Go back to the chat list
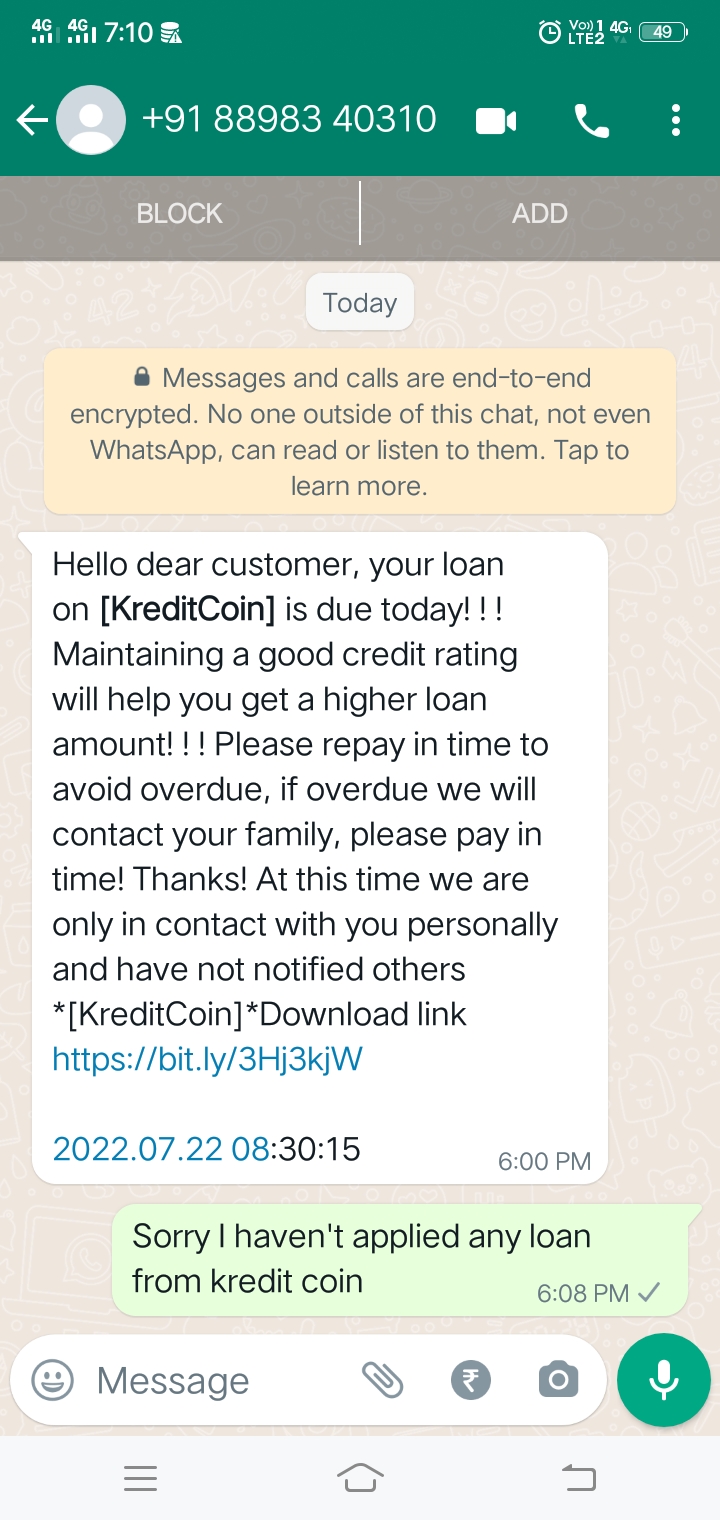This screenshot has width=720, height=1520. point(32,121)
